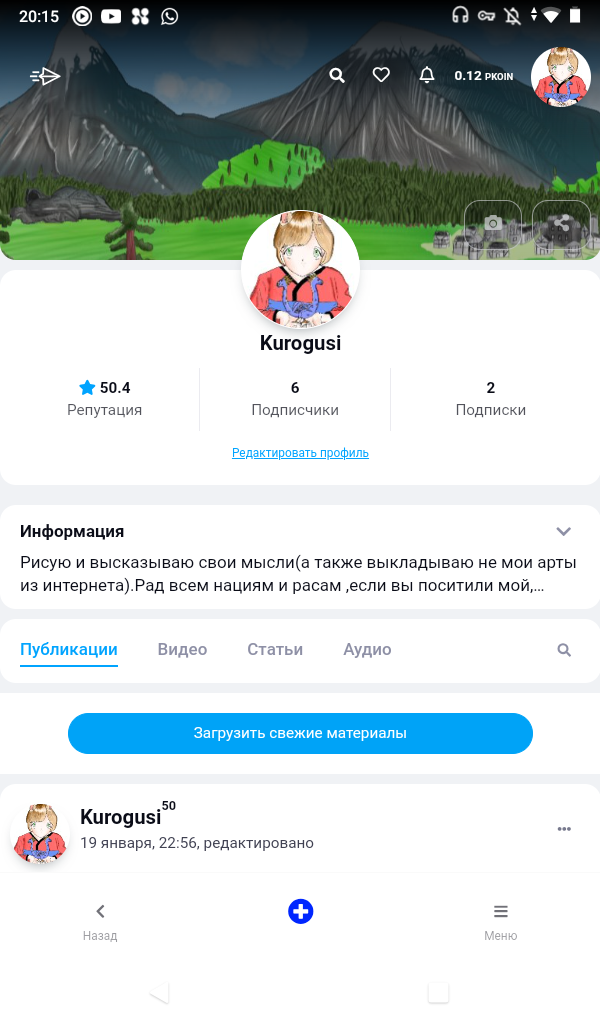Open the search icon in the top bar
The width and height of the screenshot is (600, 1024).
pyautogui.click(x=337, y=75)
